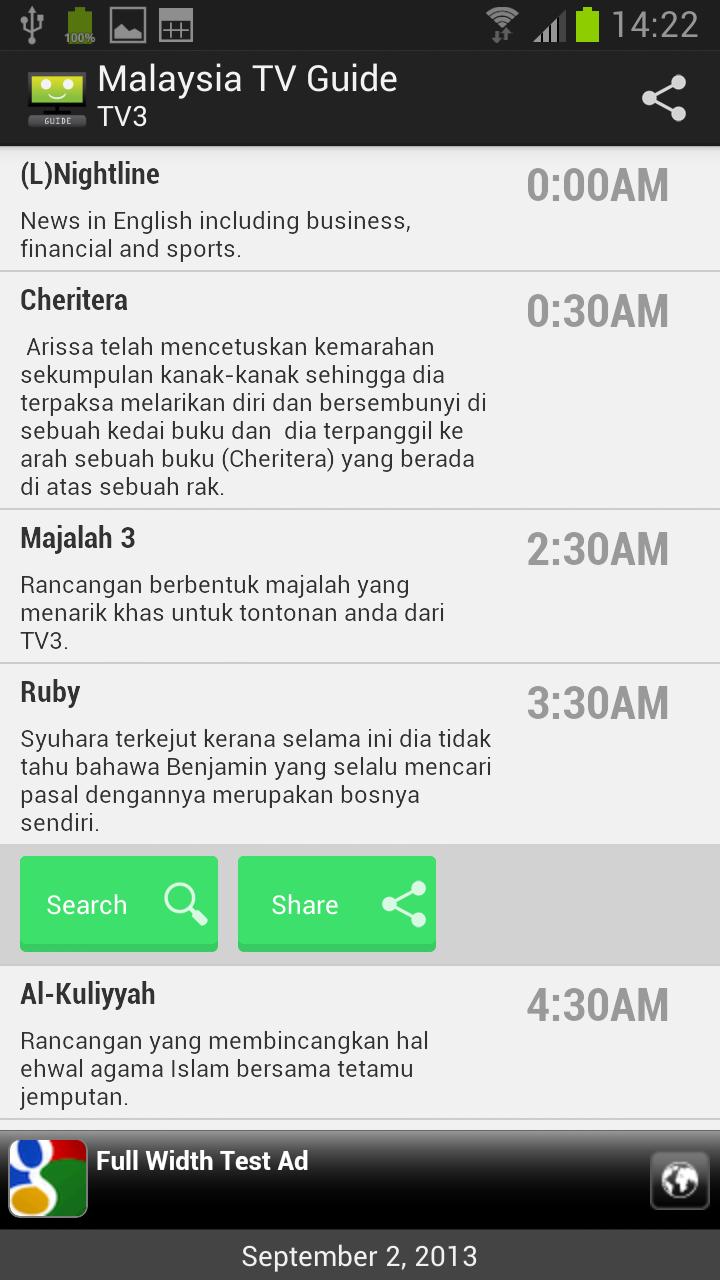Click the September 2, 2013 date bar
The height and width of the screenshot is (1280, 720).
click(x=360, y=1255)
